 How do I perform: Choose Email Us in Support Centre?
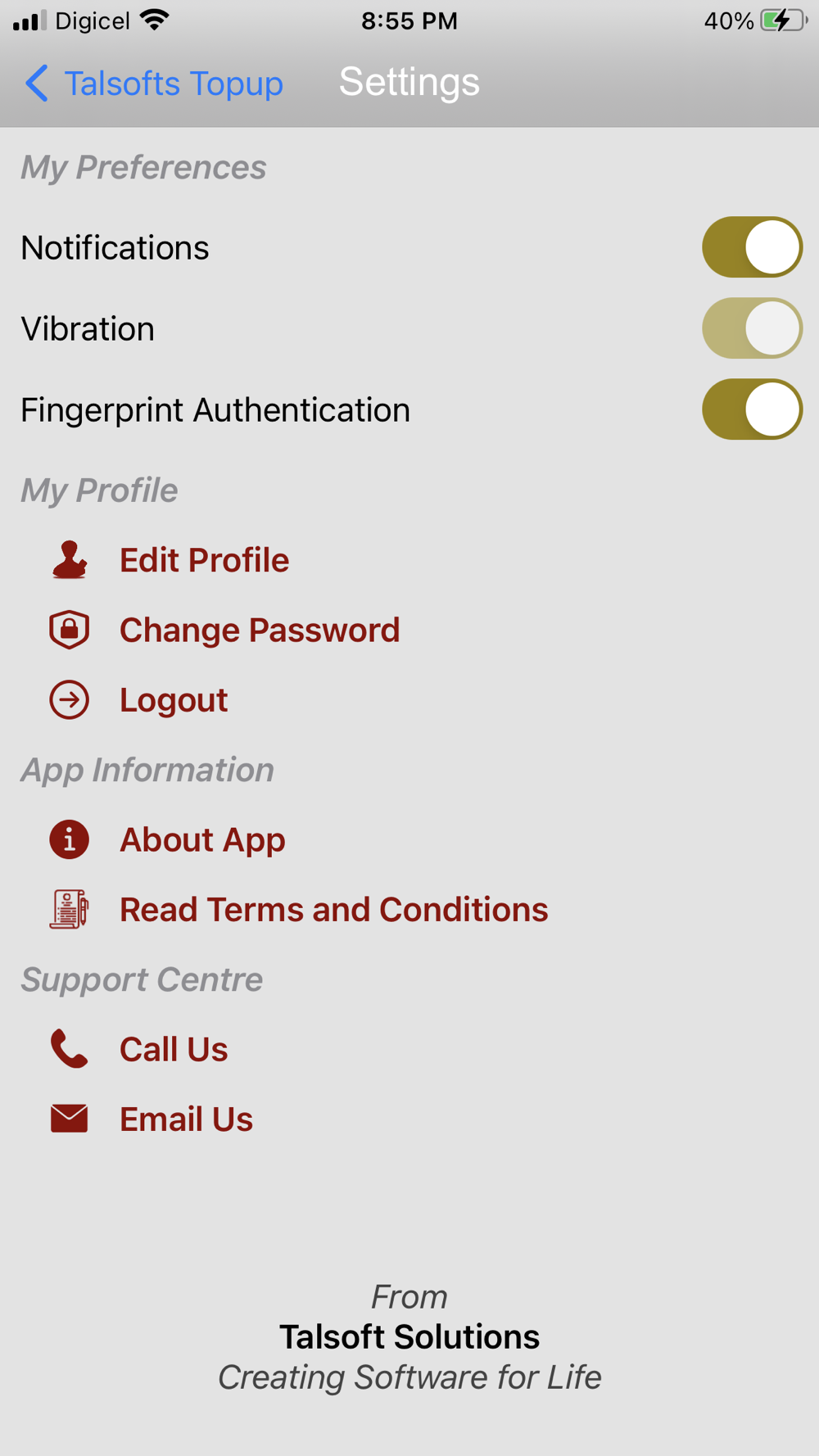186,1119
